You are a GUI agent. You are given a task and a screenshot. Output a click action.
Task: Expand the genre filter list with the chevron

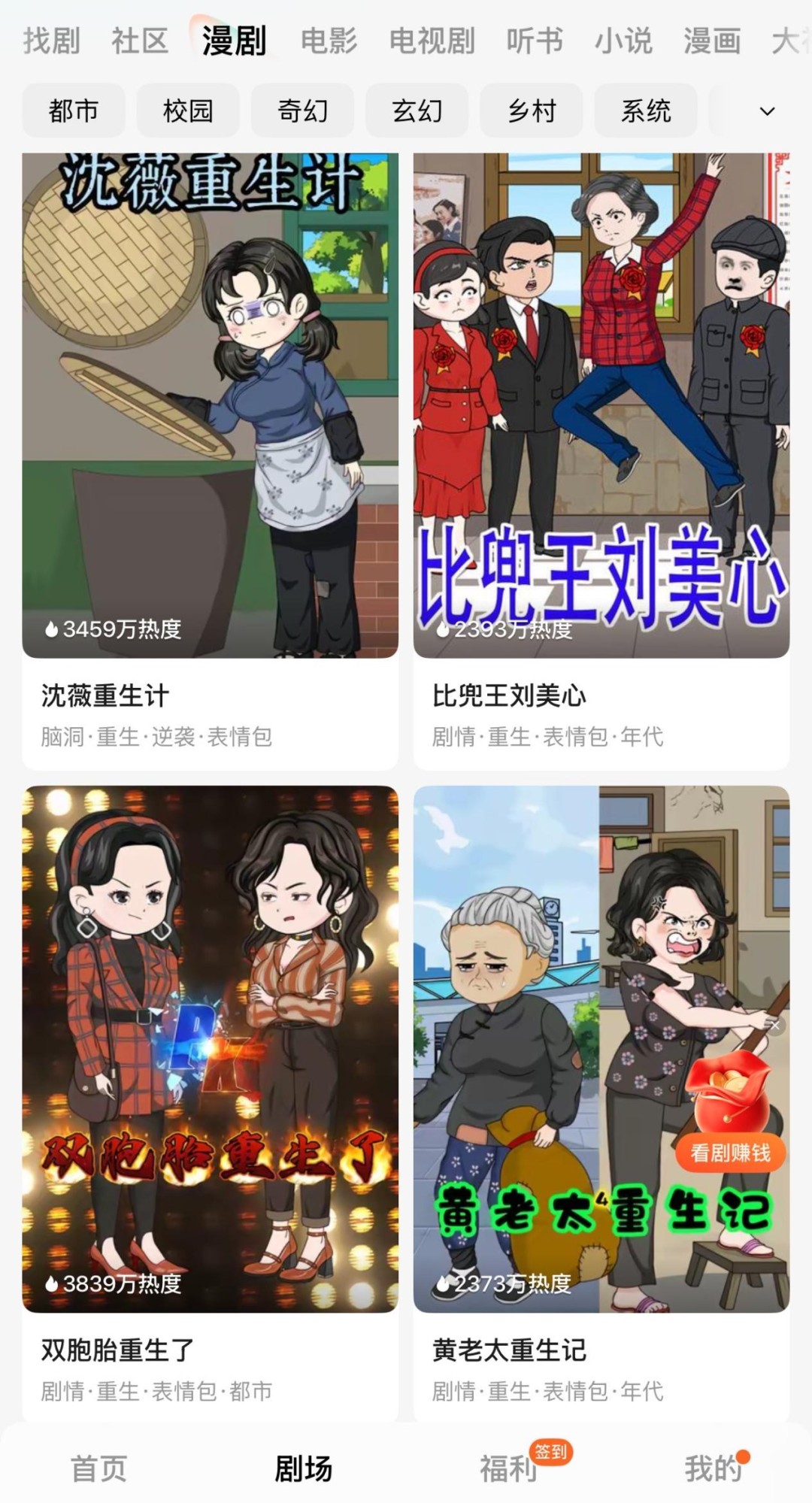pos(766,110)
